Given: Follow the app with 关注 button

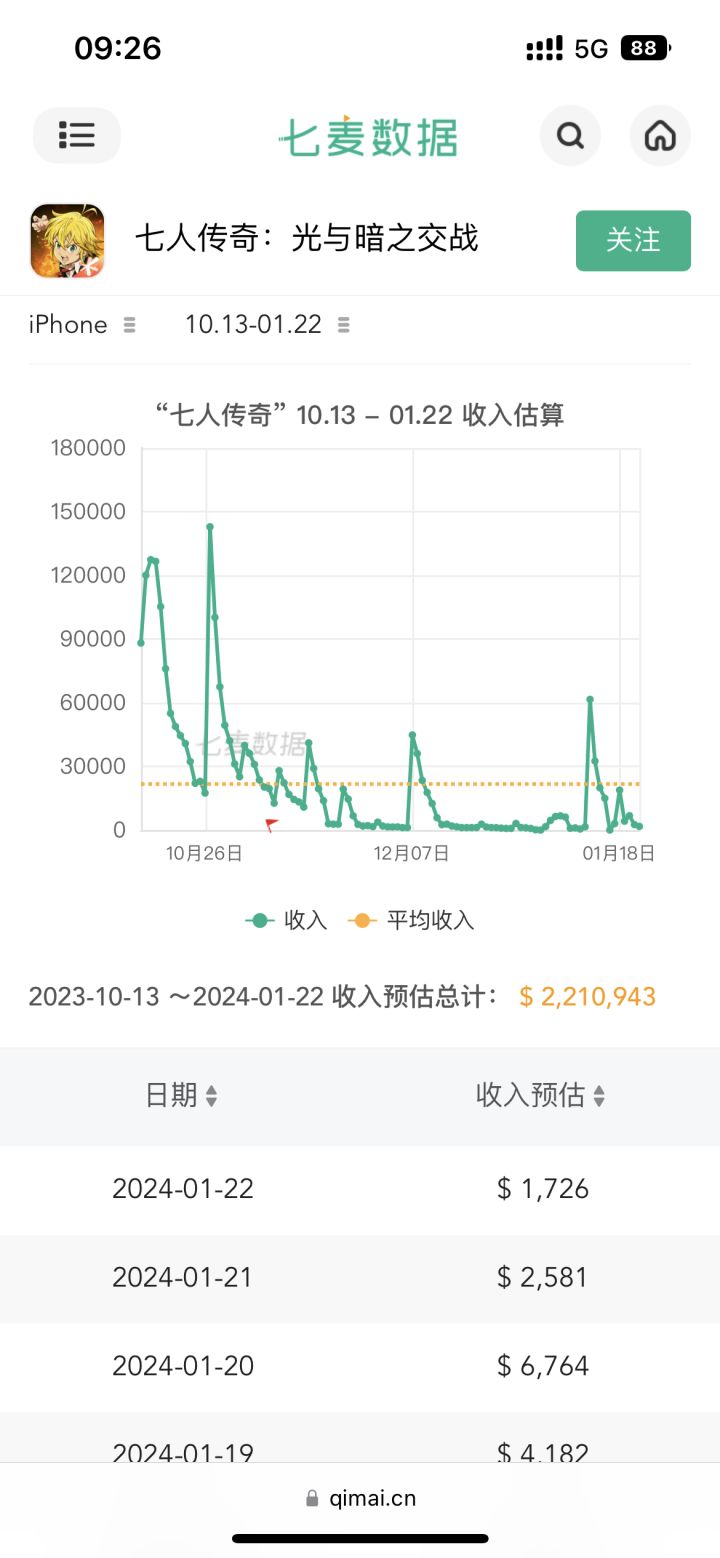Looking at the screenshot, I should 633,240.
